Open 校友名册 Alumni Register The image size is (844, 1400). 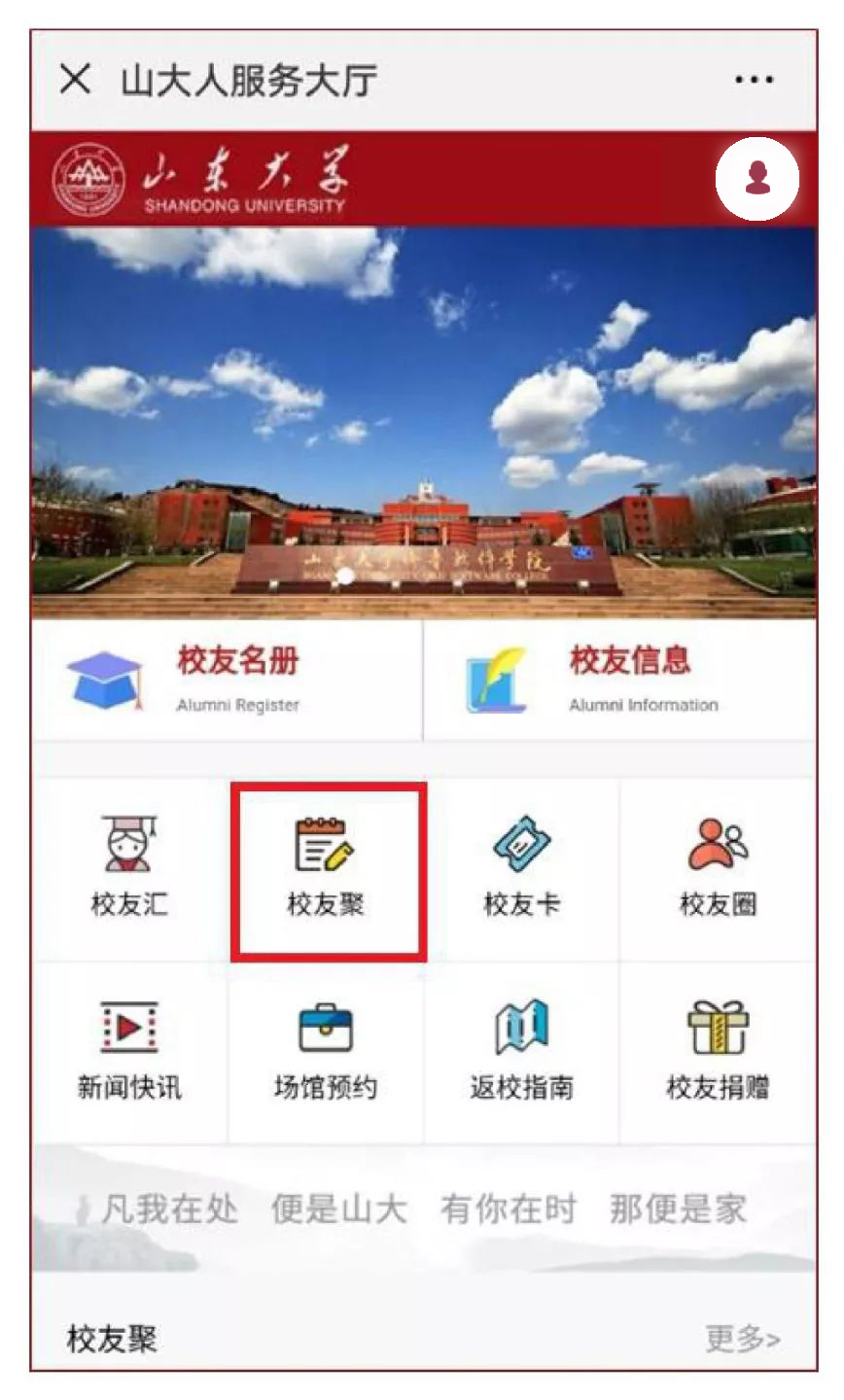pos(228,680)
